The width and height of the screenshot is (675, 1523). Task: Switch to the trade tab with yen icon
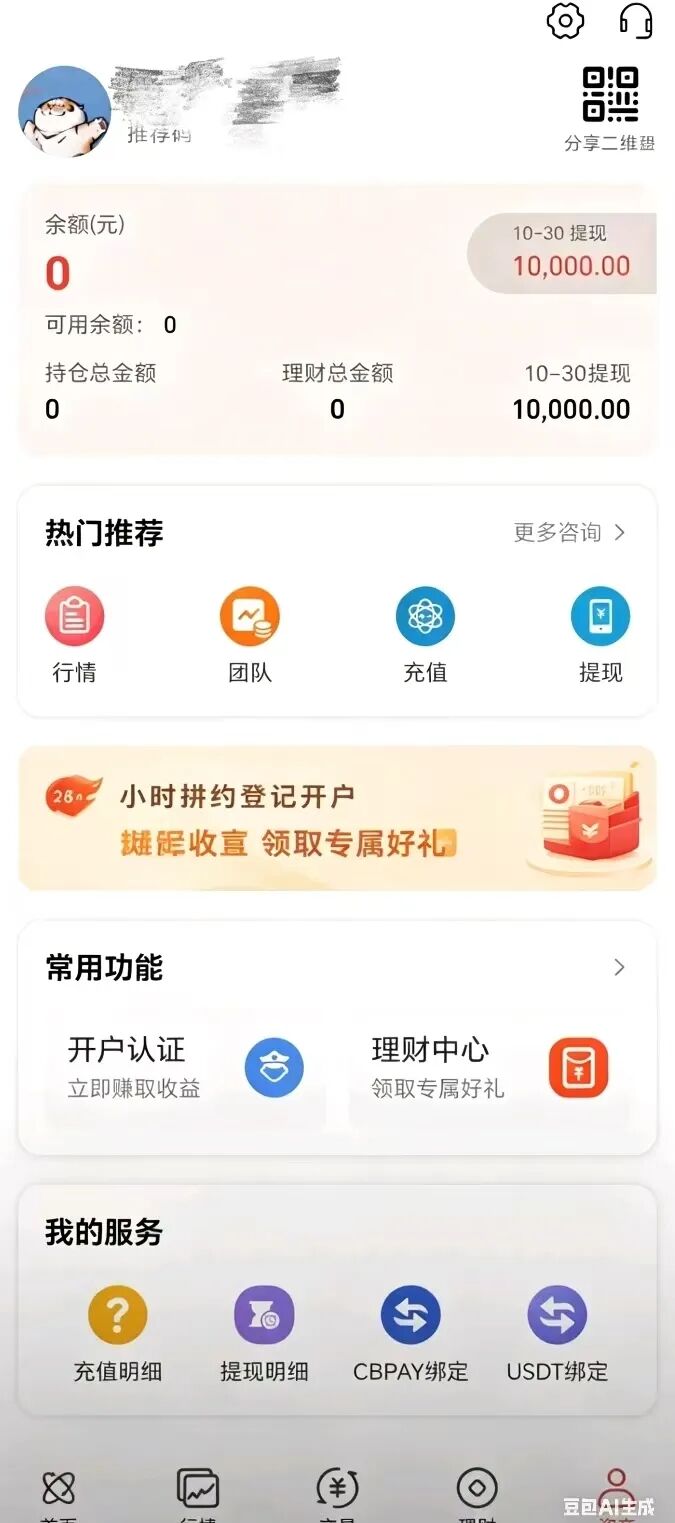coord(337,1494)
